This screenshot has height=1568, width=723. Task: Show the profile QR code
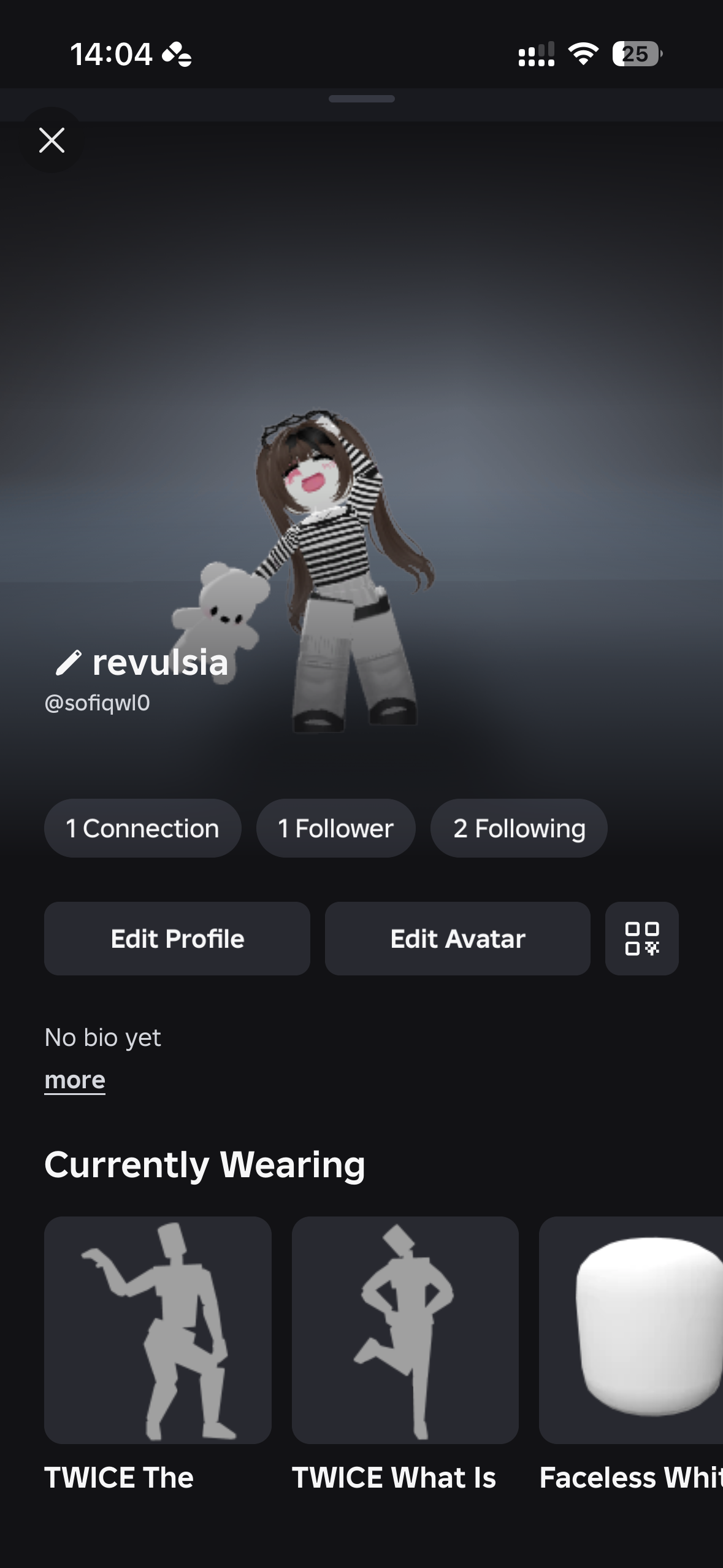[x=641, y=939]
